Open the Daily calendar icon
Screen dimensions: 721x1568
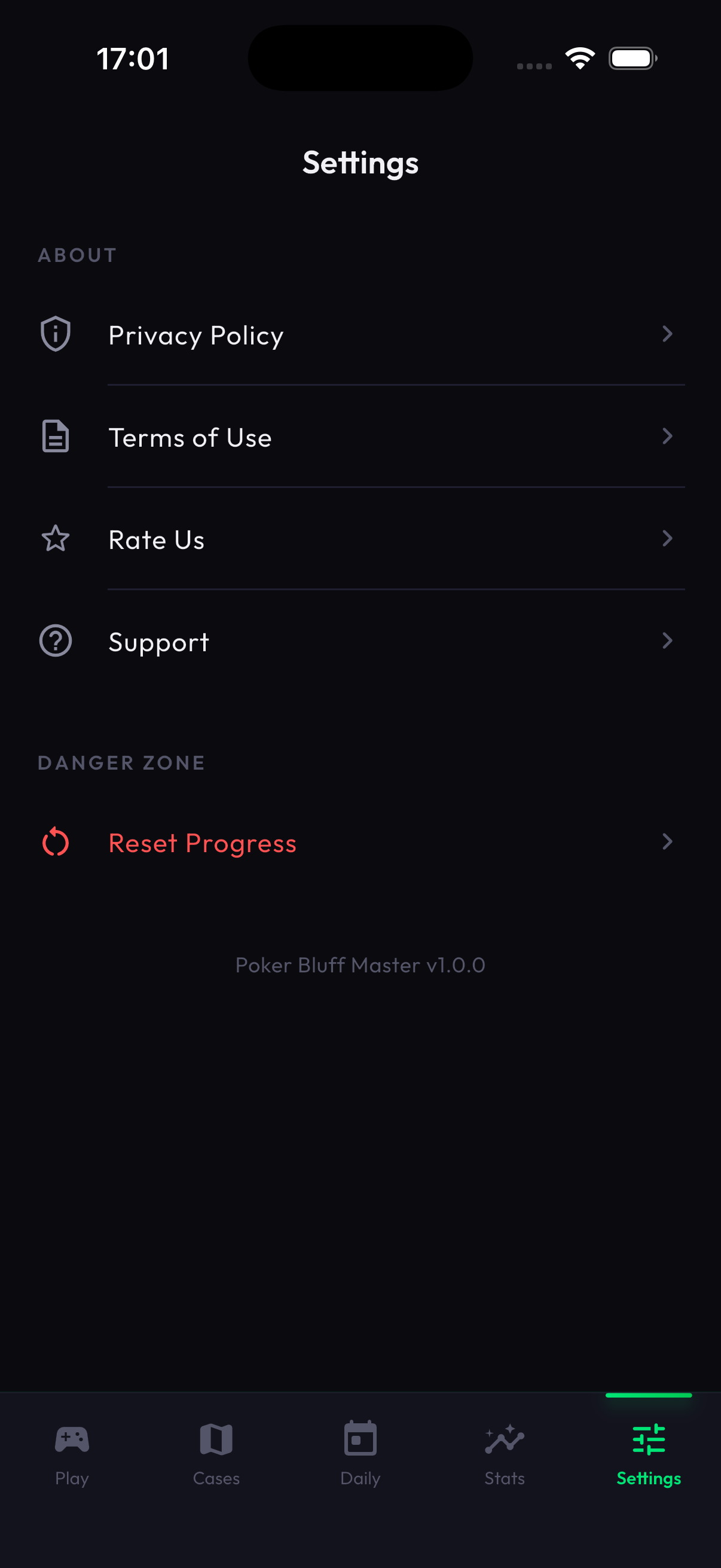tap(360, 1440)
